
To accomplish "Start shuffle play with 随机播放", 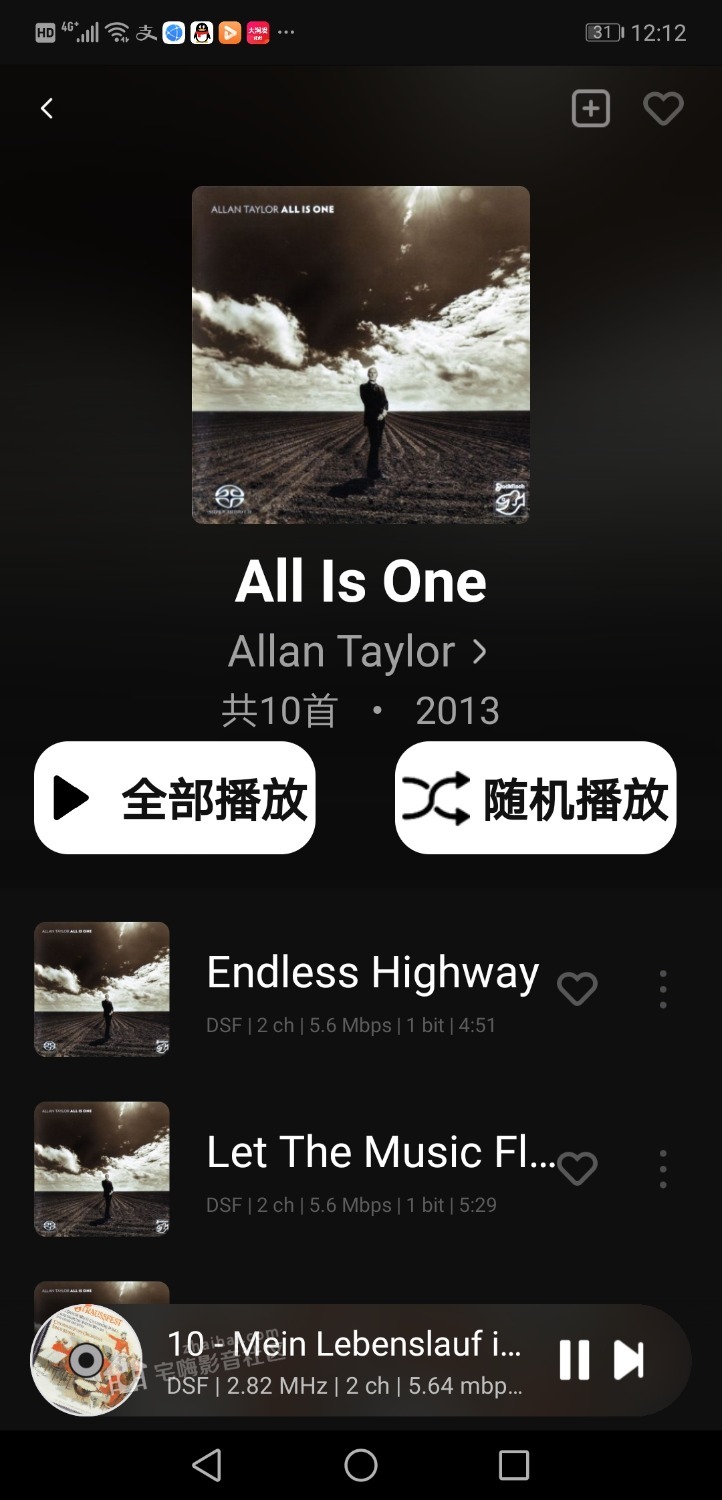I will click(x=535, y=798).
